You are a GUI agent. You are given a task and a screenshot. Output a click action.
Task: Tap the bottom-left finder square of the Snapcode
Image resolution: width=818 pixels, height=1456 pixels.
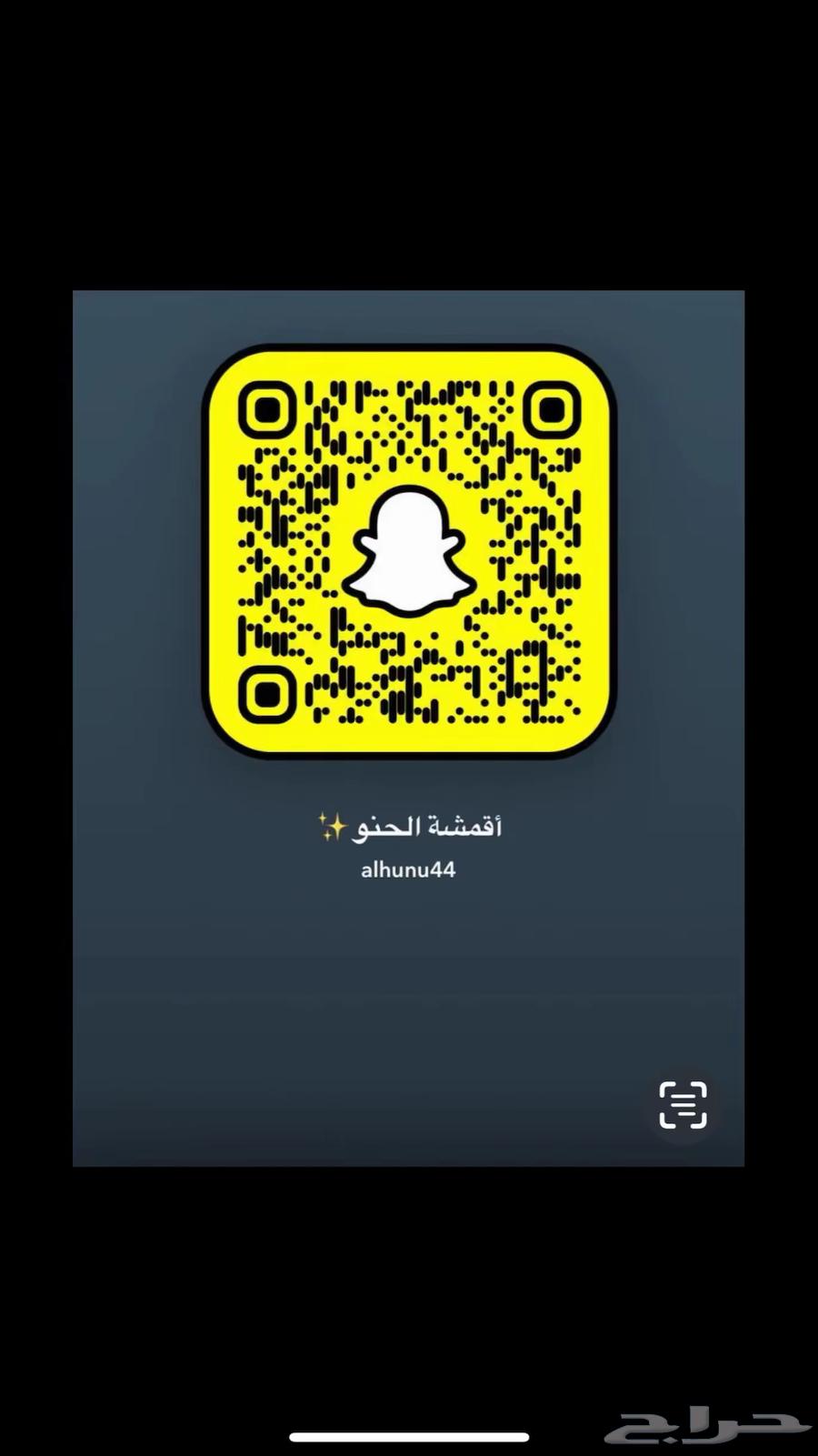point(268,693)
